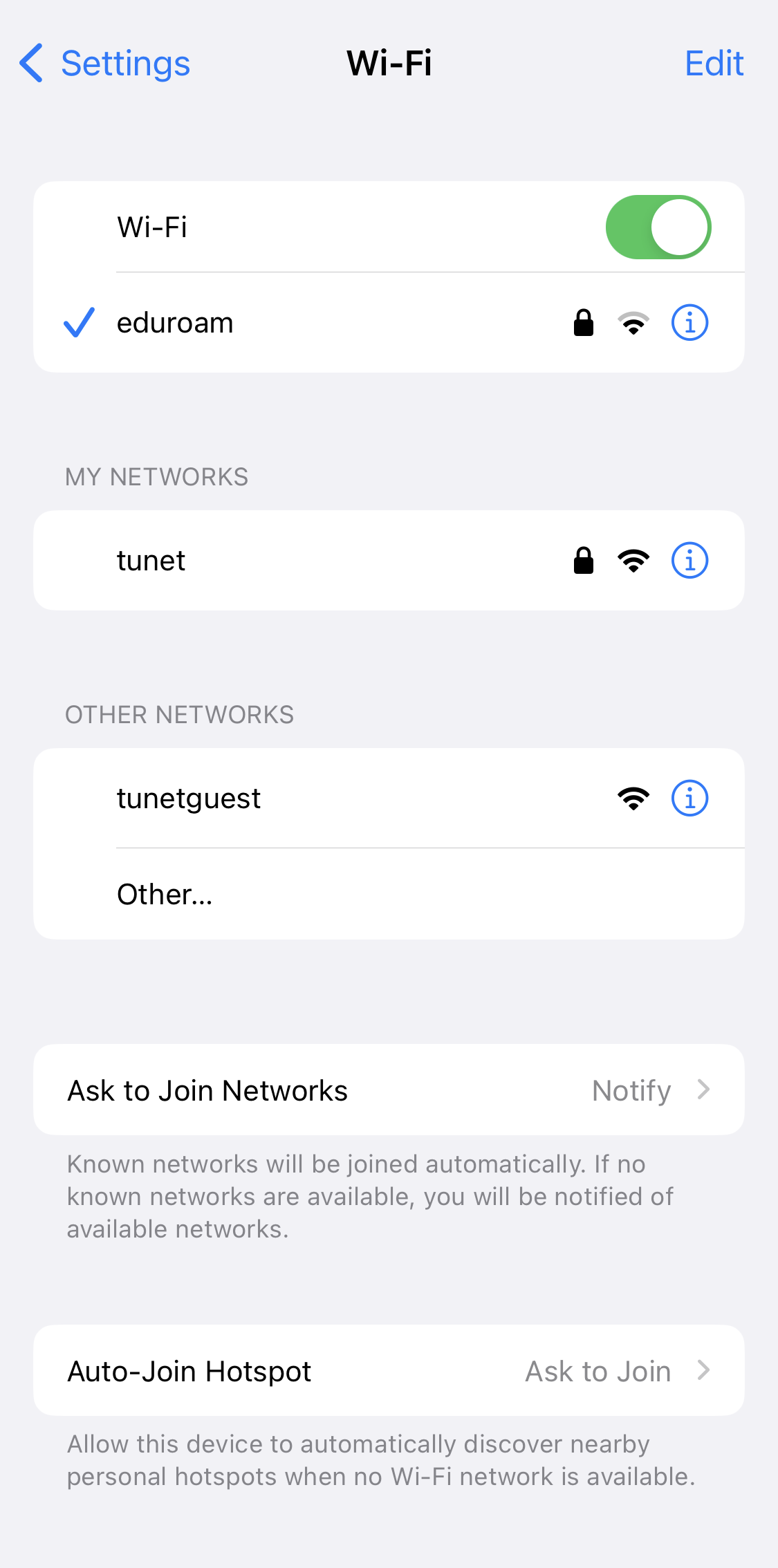Open info for the eduroam network
This screenshot has height=1568, width=778.
[x=689, y=323]
